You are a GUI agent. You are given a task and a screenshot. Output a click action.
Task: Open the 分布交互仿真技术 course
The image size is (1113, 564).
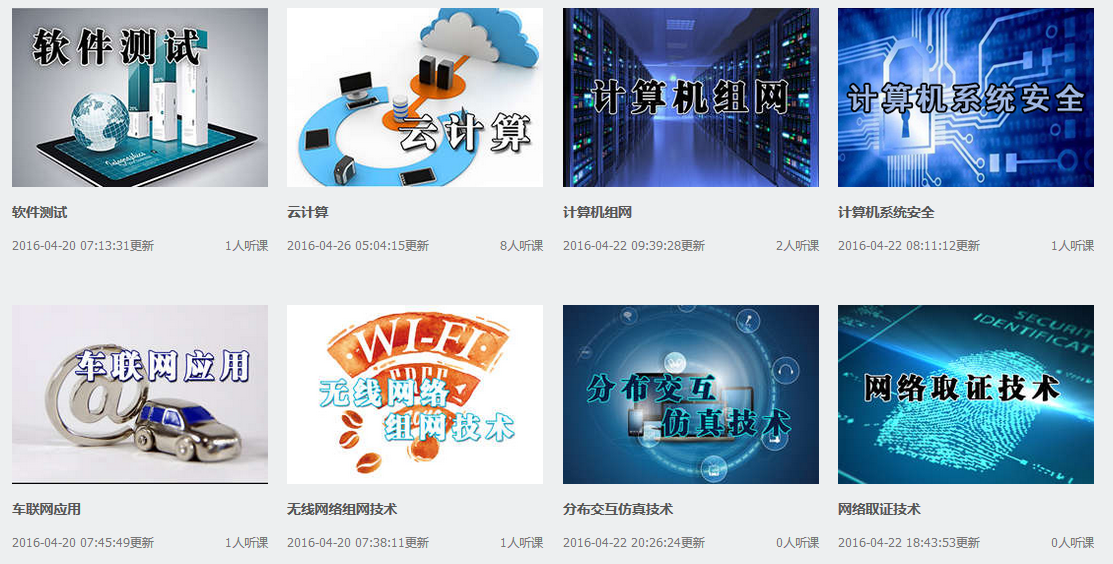pyautogui.click(x=690, y=394)
